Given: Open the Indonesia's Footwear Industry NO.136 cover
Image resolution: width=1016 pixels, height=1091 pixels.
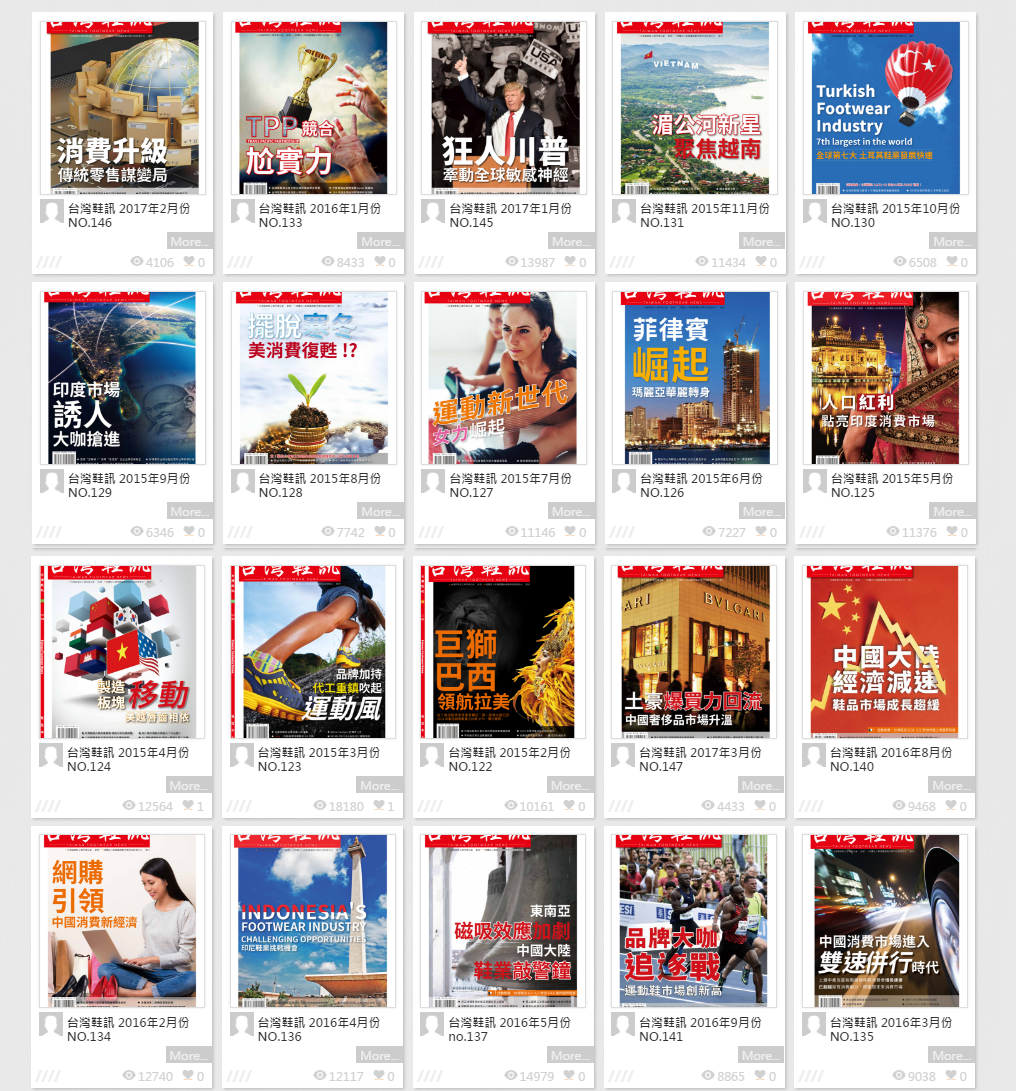Looking at the screenshot, I should pyautogui.click(x=313, y=920).
